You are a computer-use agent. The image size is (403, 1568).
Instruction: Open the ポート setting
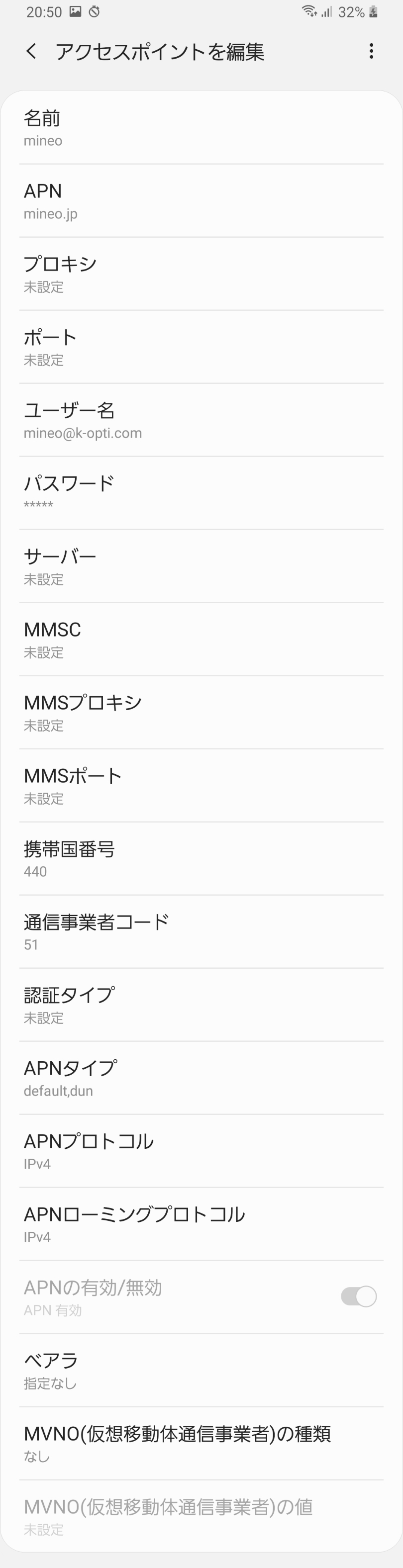tap(201, 347)
